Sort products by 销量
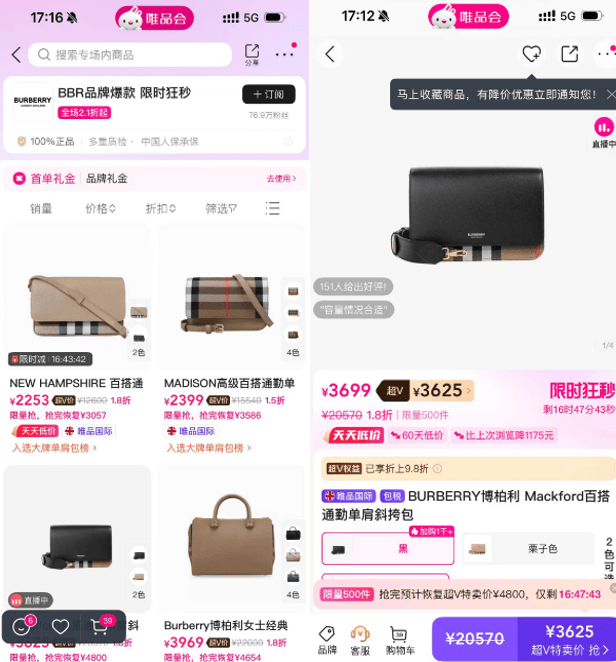The height and width of the screenshot is (662, 616). pos(41,208)
